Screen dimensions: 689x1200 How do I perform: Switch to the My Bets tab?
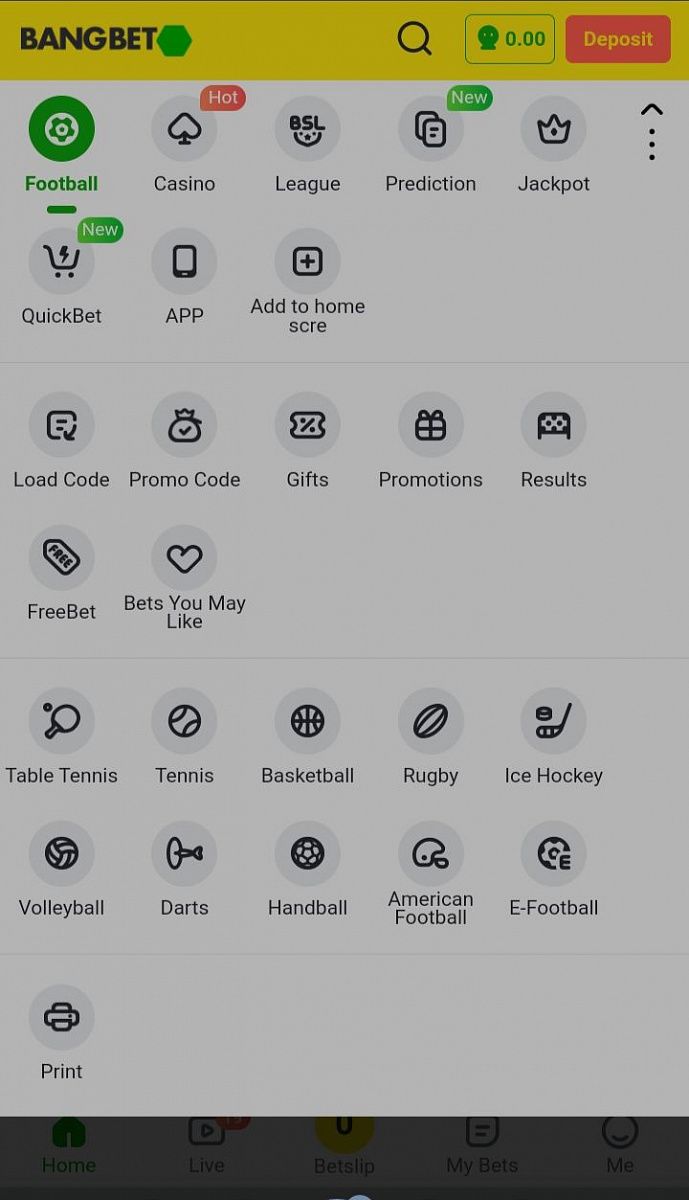pyautogui.click(x=482, y=1145)
